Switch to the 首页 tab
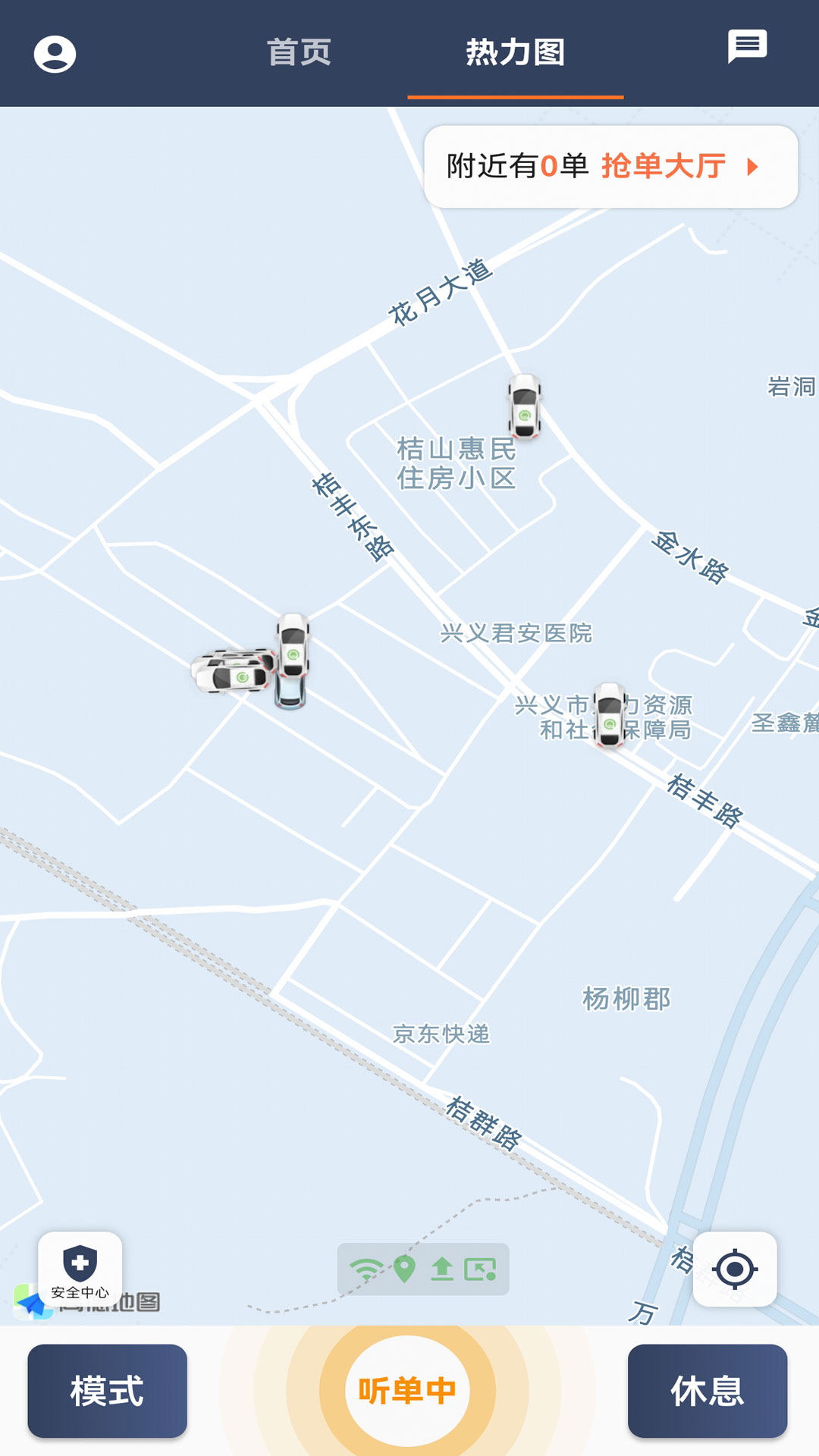The height and width of the screenshot is (1456, 819). [x=299, y=52]
